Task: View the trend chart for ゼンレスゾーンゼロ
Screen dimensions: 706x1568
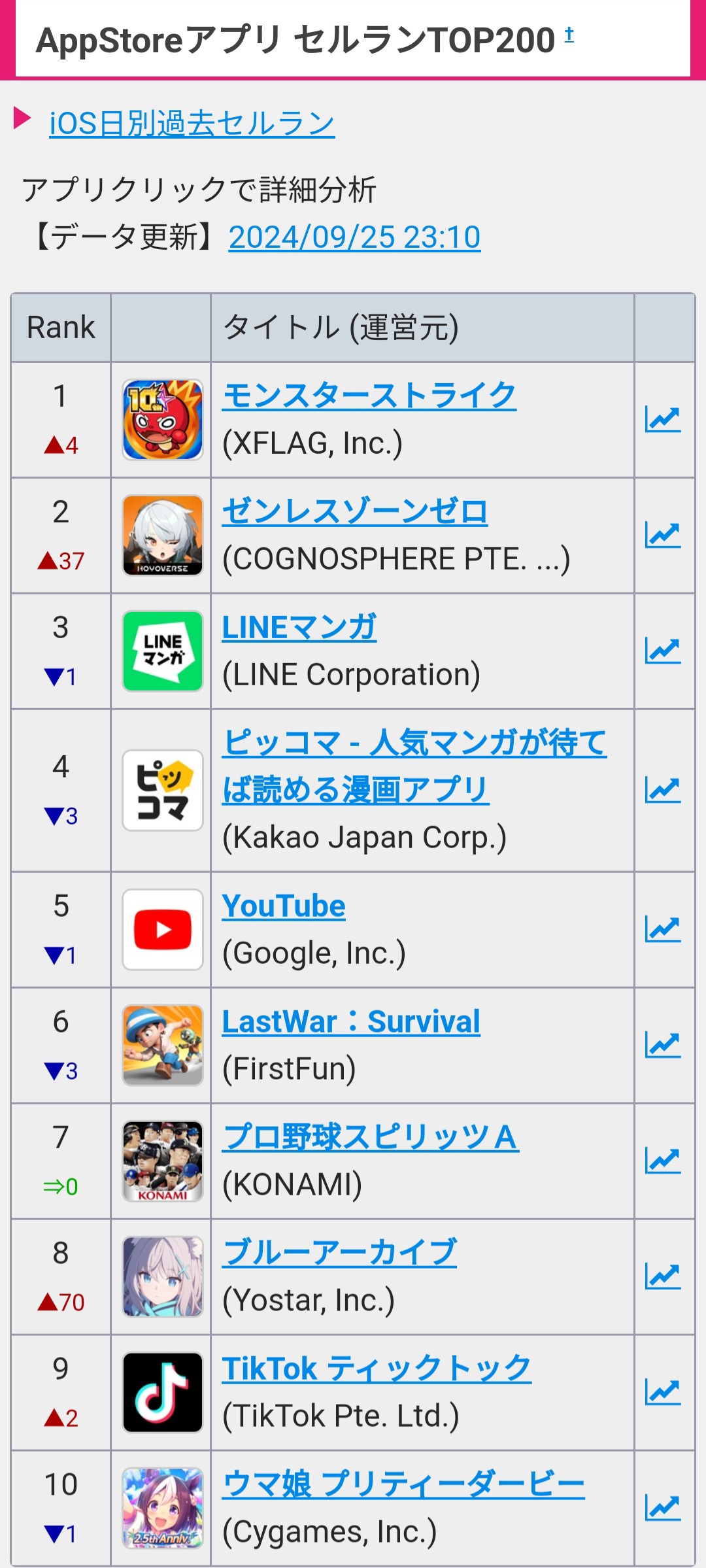Action: [x=663, y=536]
